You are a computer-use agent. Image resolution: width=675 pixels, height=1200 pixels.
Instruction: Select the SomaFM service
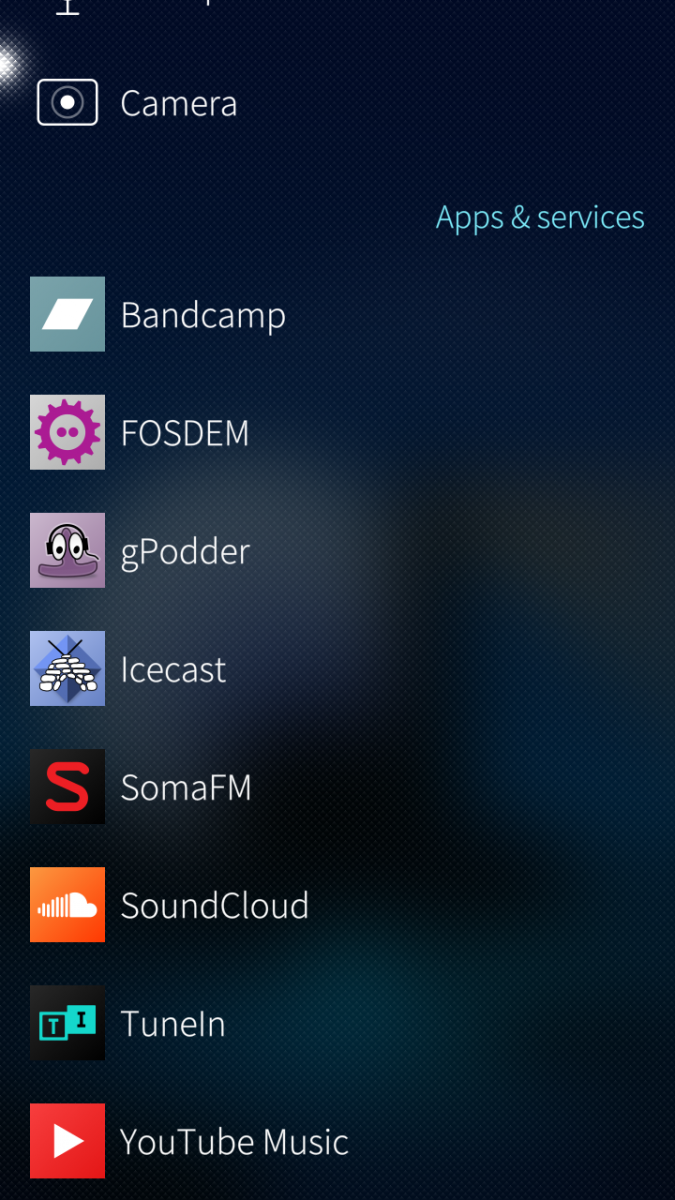click(185, 787)
